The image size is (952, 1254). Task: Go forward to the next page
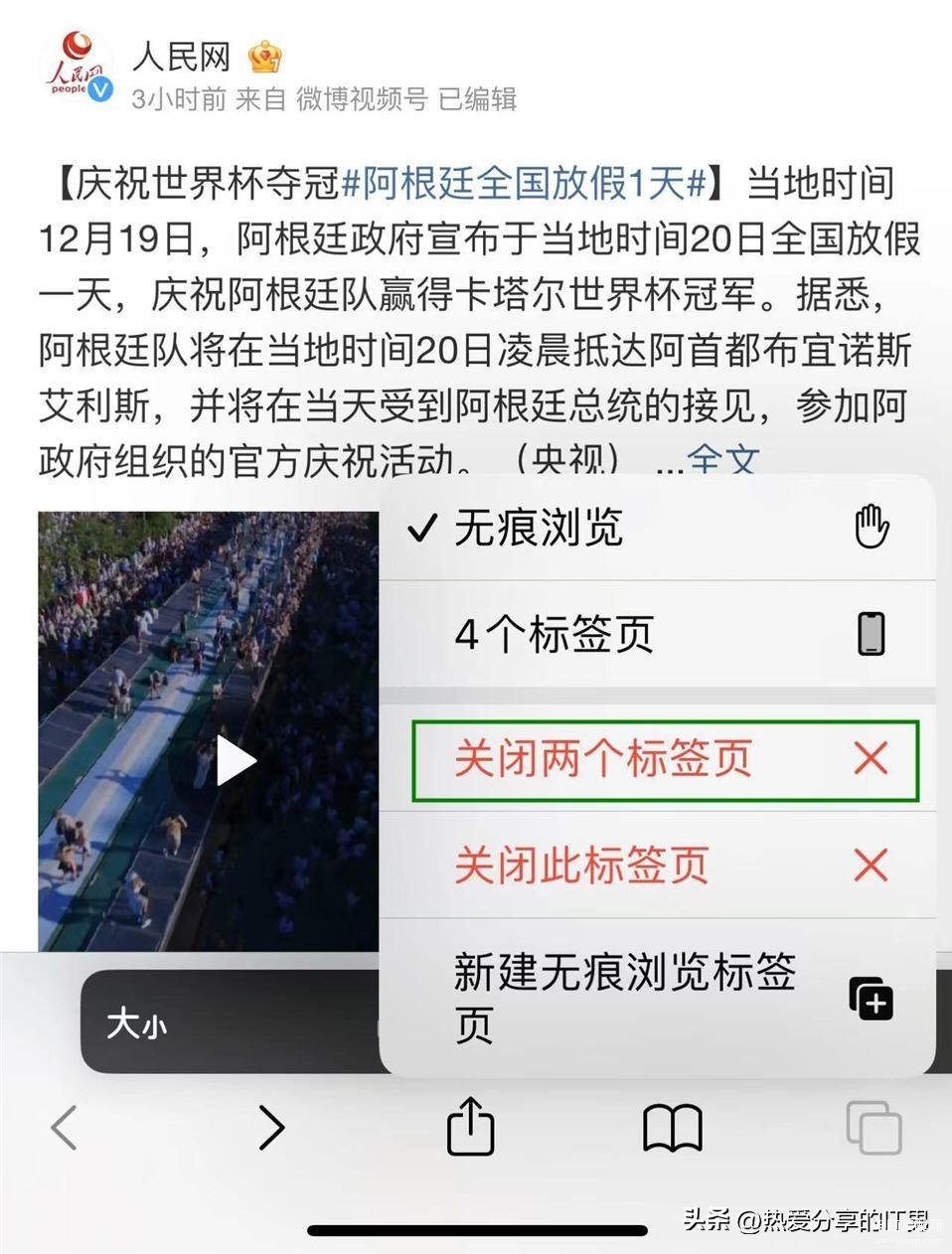click(x=270, y=1128)
